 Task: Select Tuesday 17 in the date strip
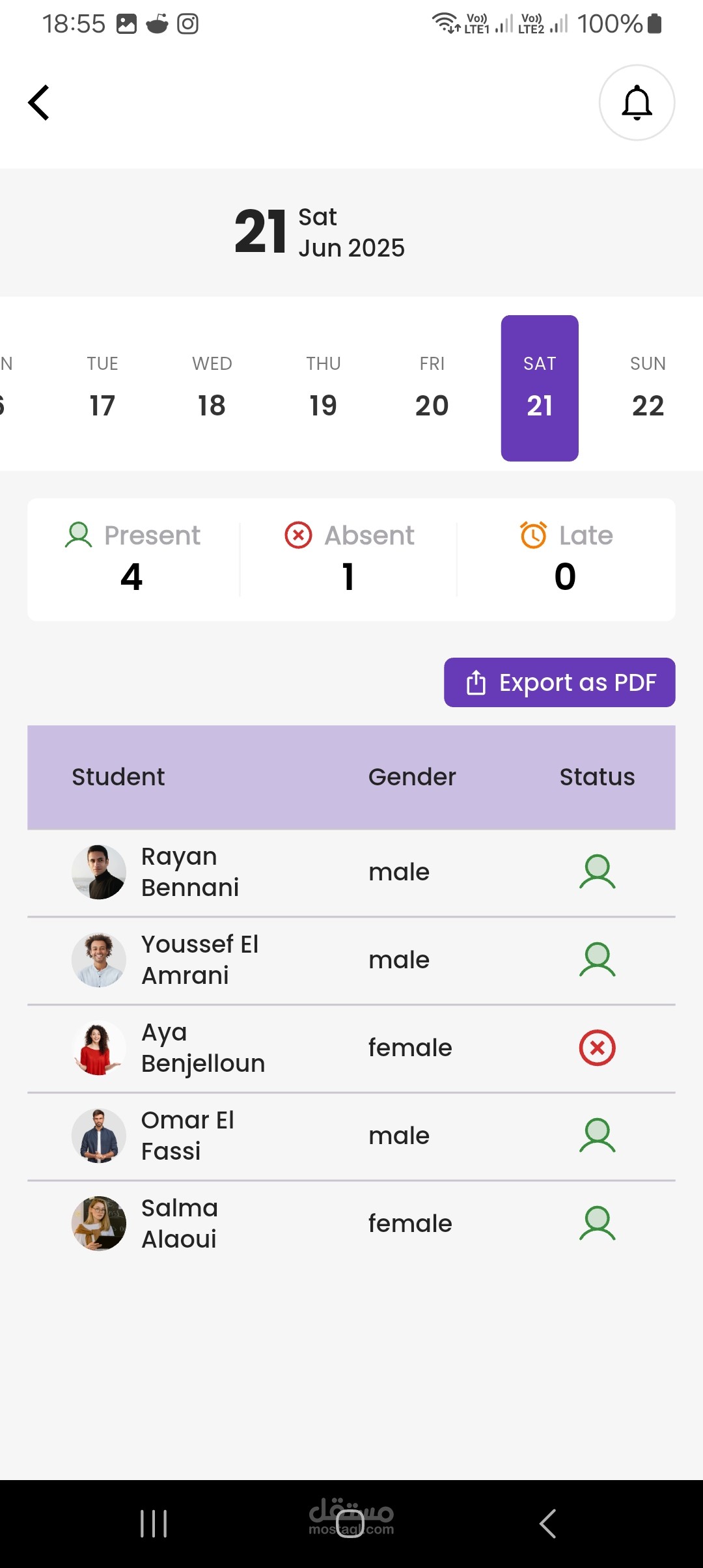(102, 388)
